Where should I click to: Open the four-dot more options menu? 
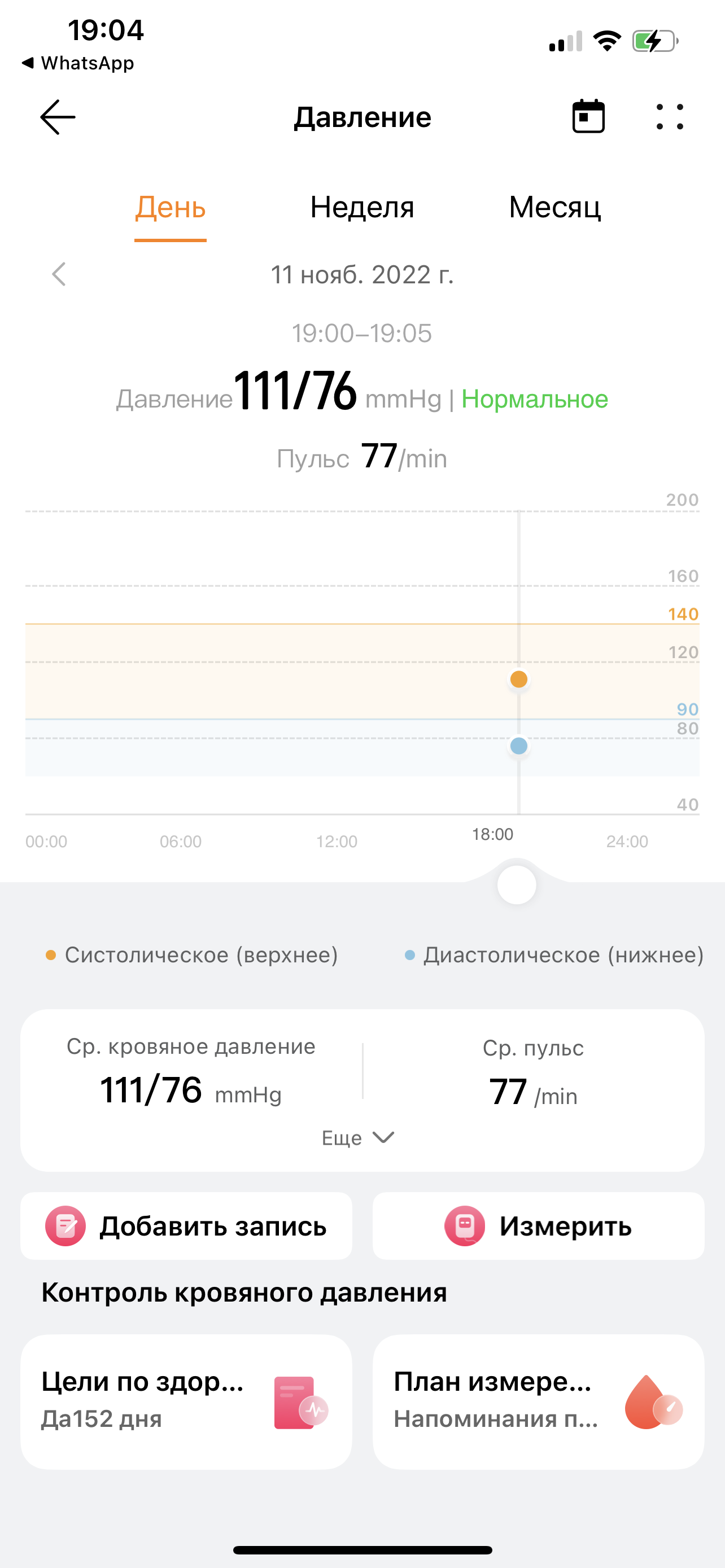[670, 117]
